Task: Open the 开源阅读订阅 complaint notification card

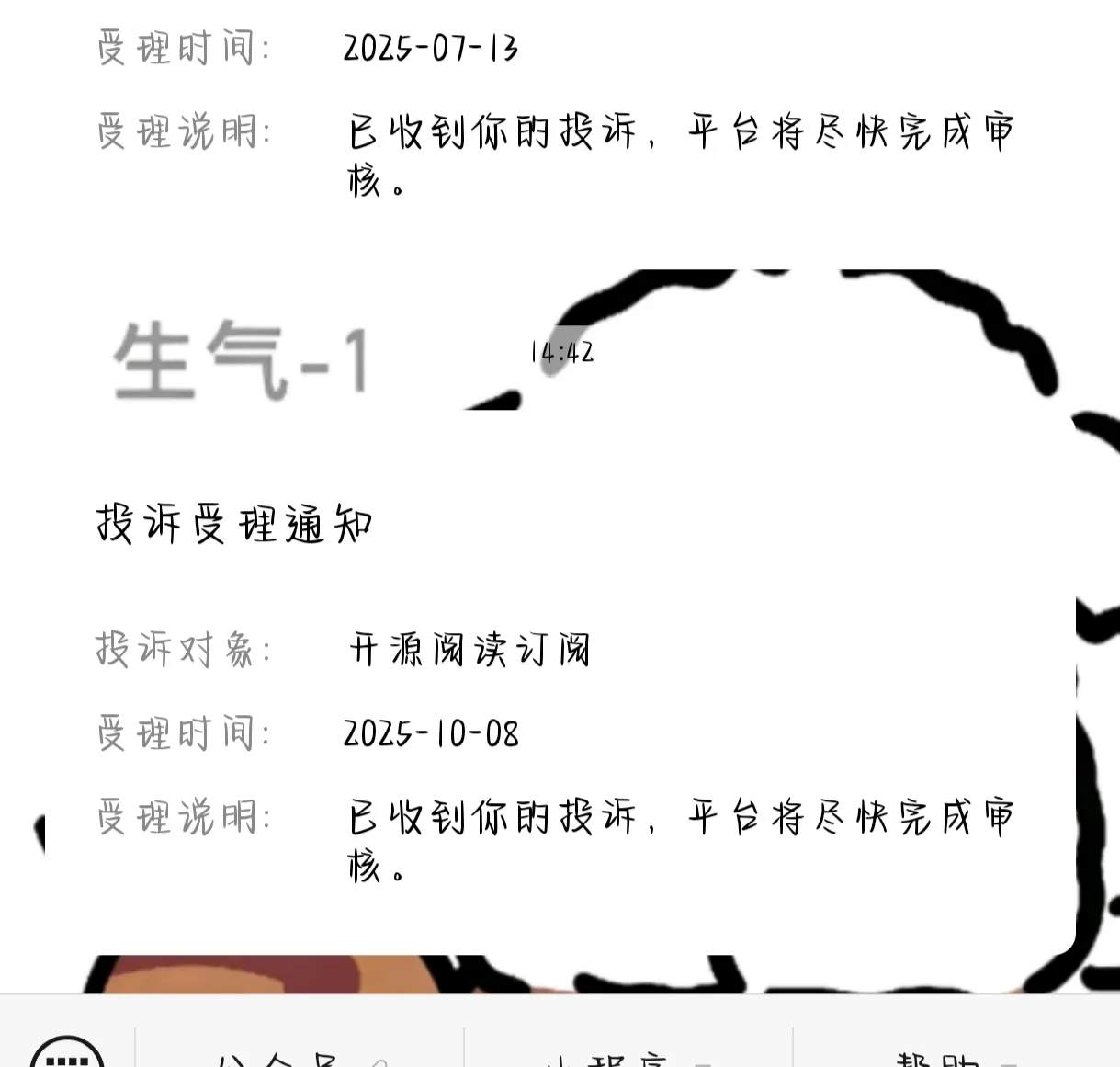Action: (x=559, y=680)
